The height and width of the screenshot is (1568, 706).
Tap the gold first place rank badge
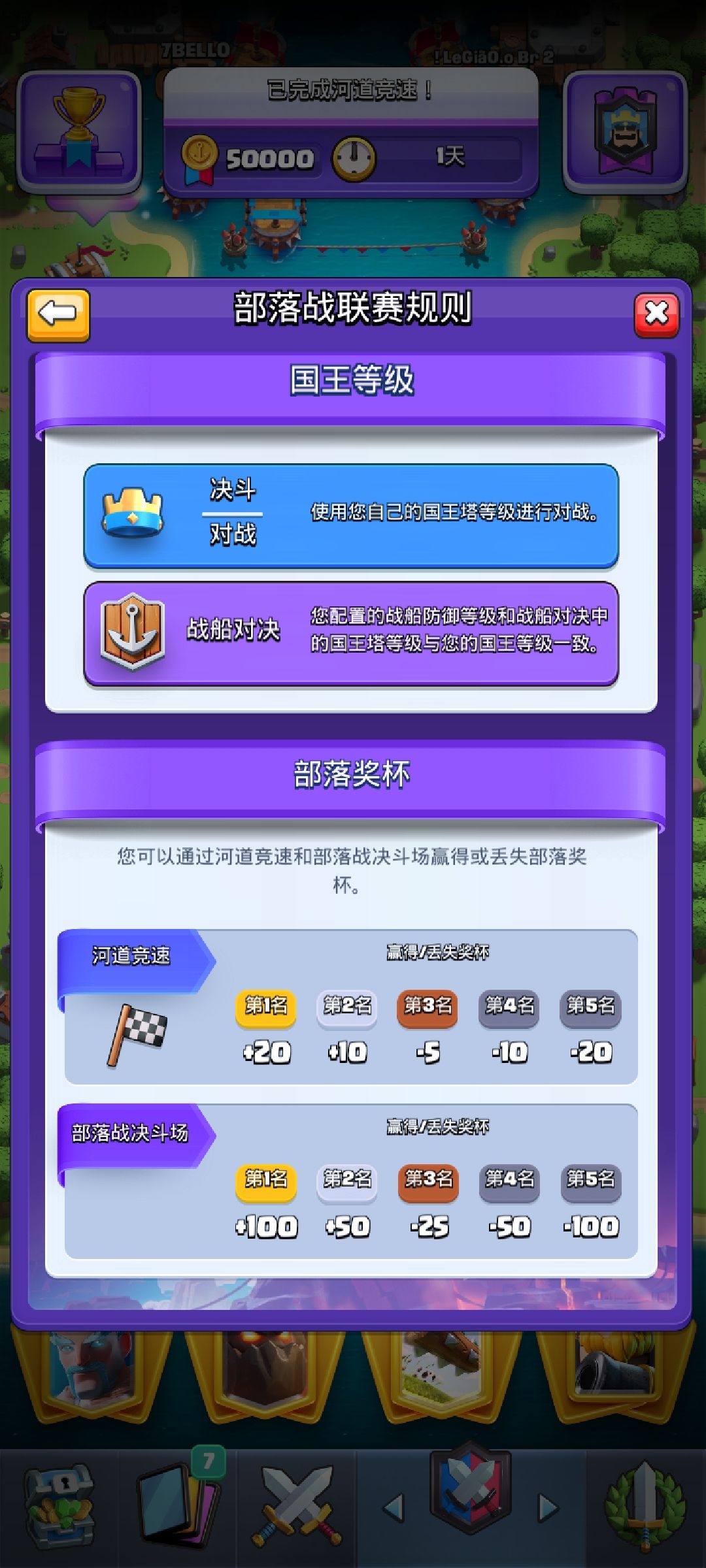(265, 1009)
